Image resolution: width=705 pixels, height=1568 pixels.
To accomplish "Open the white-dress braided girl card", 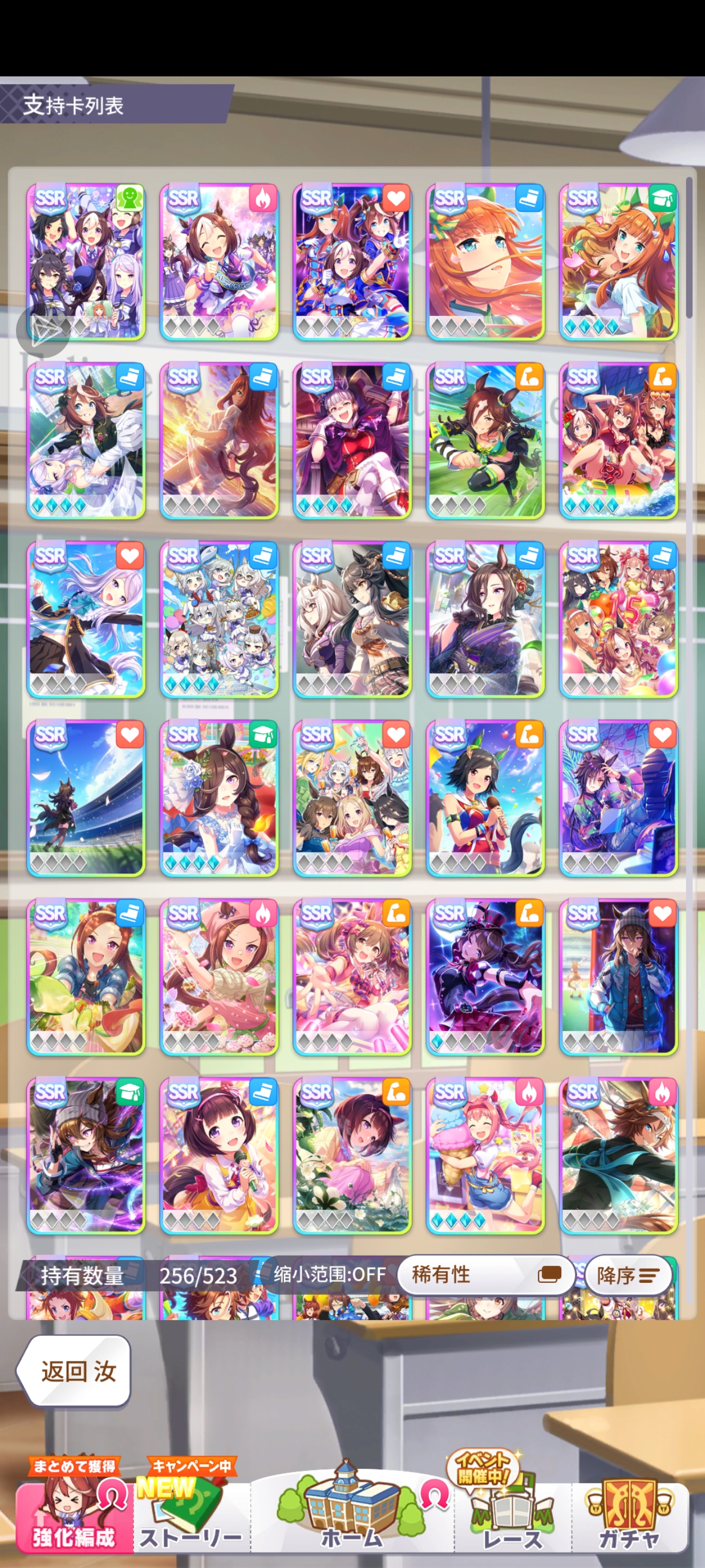I will pos(219,798).
